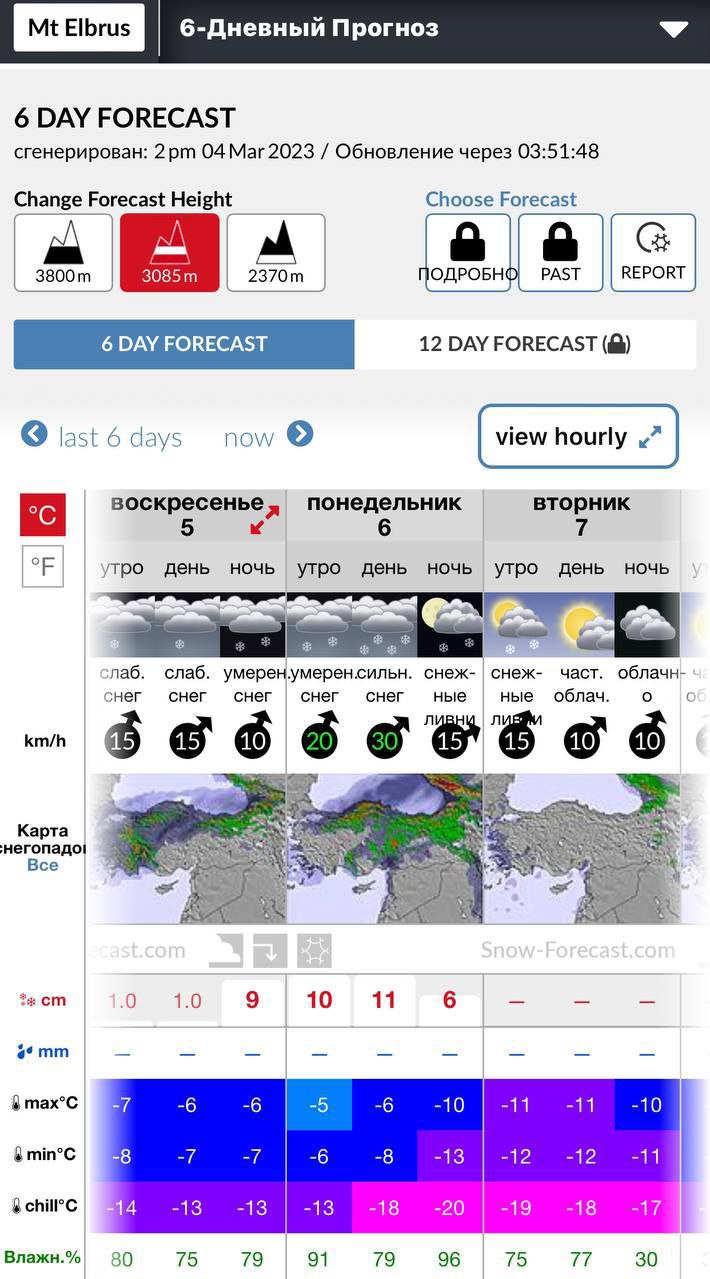Switch temperature units to °C

point(42,515)
